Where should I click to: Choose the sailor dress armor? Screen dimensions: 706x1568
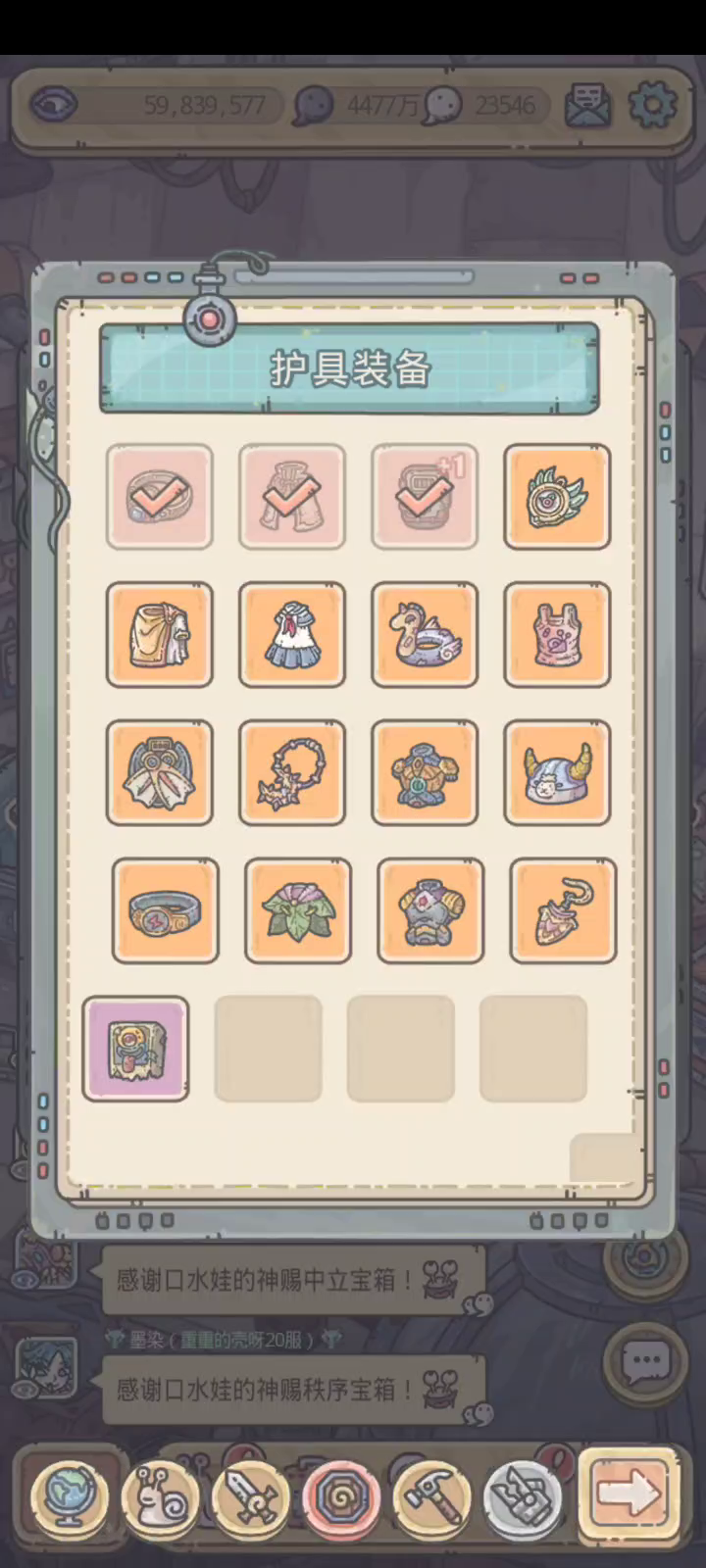click(x=292, y=635)
